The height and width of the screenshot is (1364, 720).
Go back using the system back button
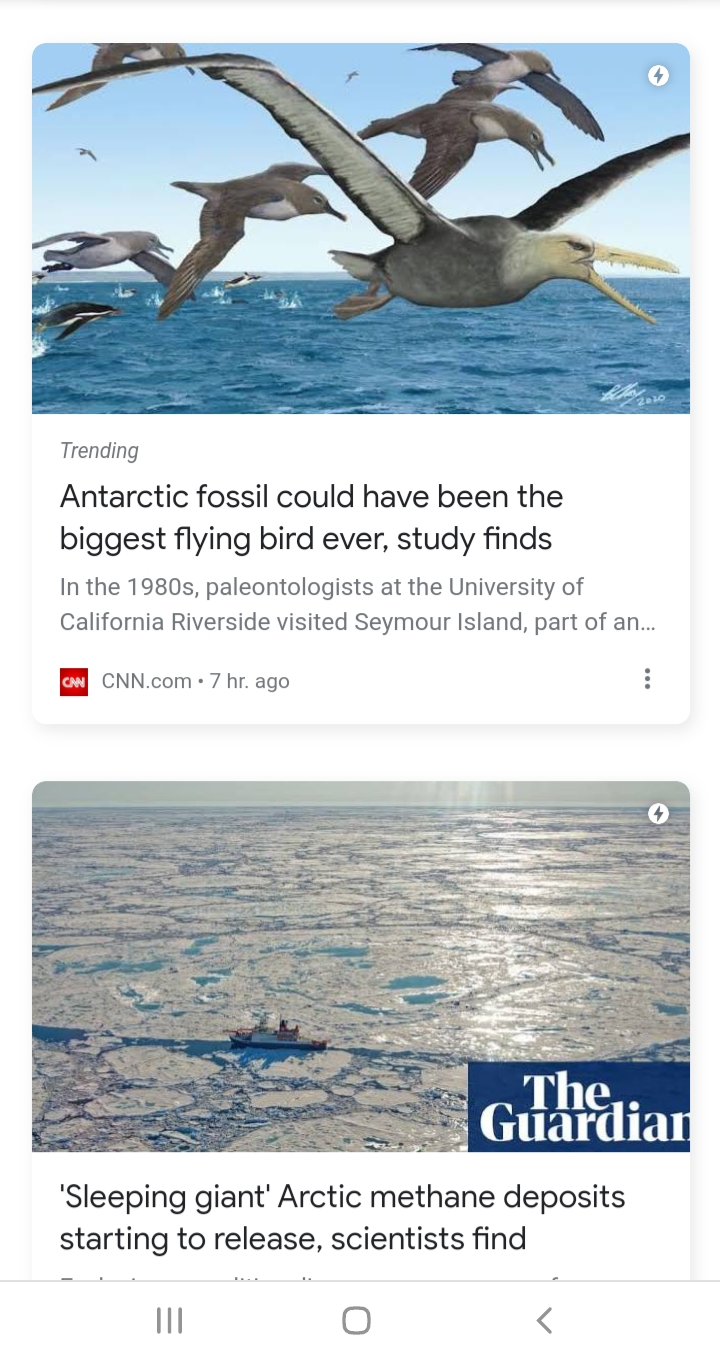pyautogui.click(x=544, y=1321)
